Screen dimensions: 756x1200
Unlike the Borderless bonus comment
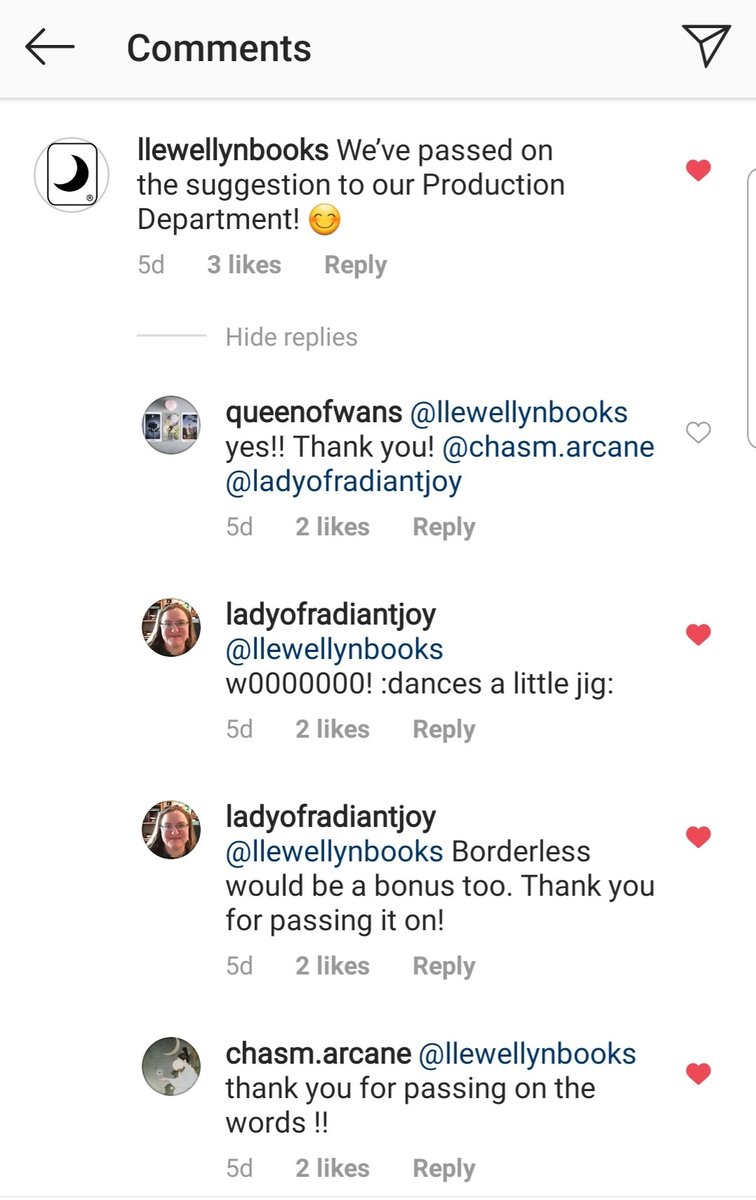[698, 837]
